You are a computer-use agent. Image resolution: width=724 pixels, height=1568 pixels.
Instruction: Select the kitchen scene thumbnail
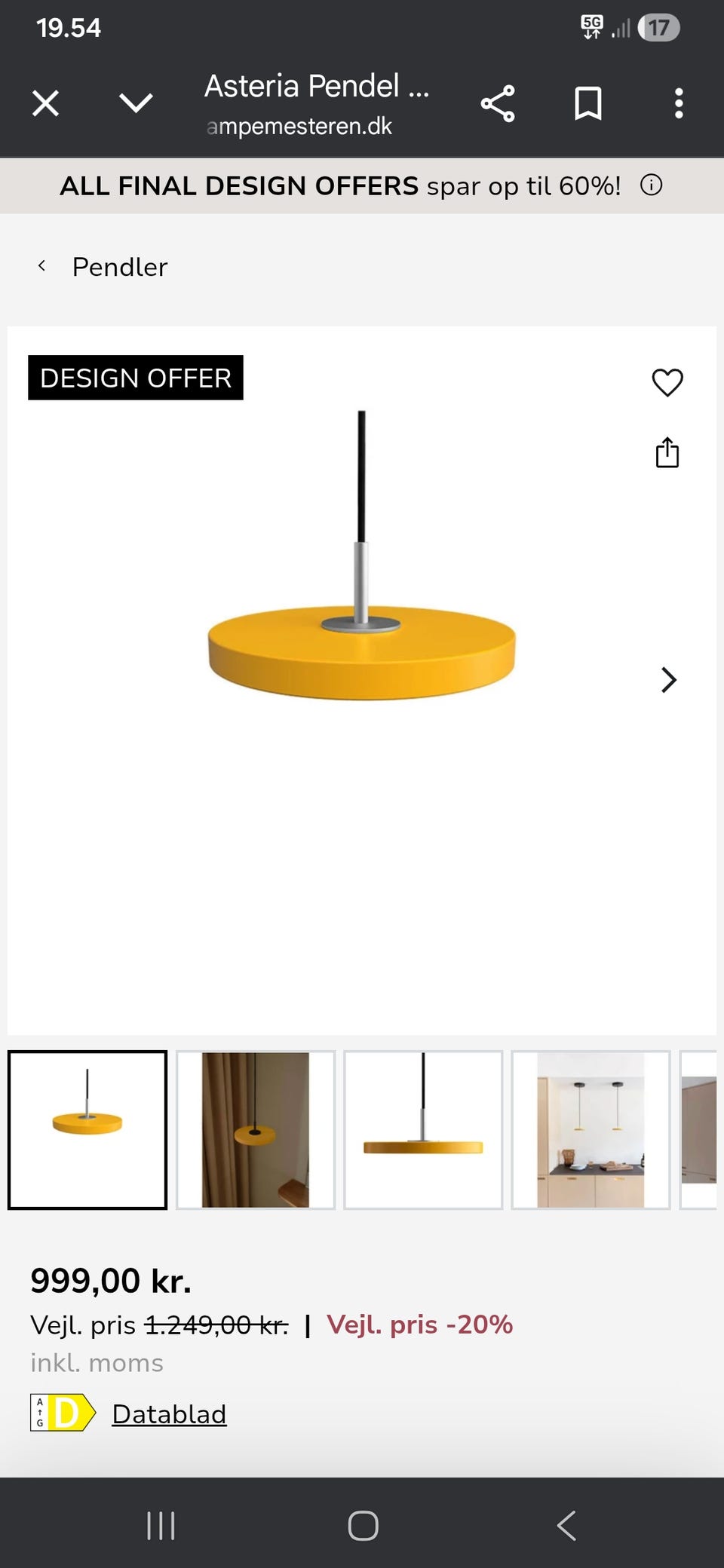click(x=591, y=1129)
